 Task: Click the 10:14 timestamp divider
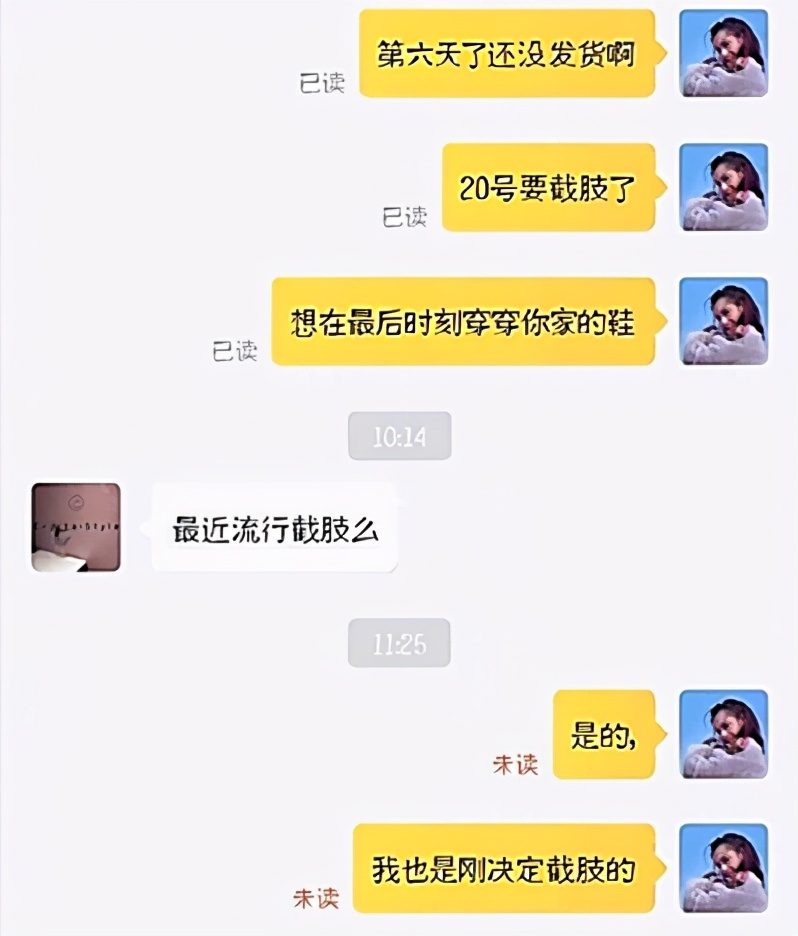tap(398, 435)
